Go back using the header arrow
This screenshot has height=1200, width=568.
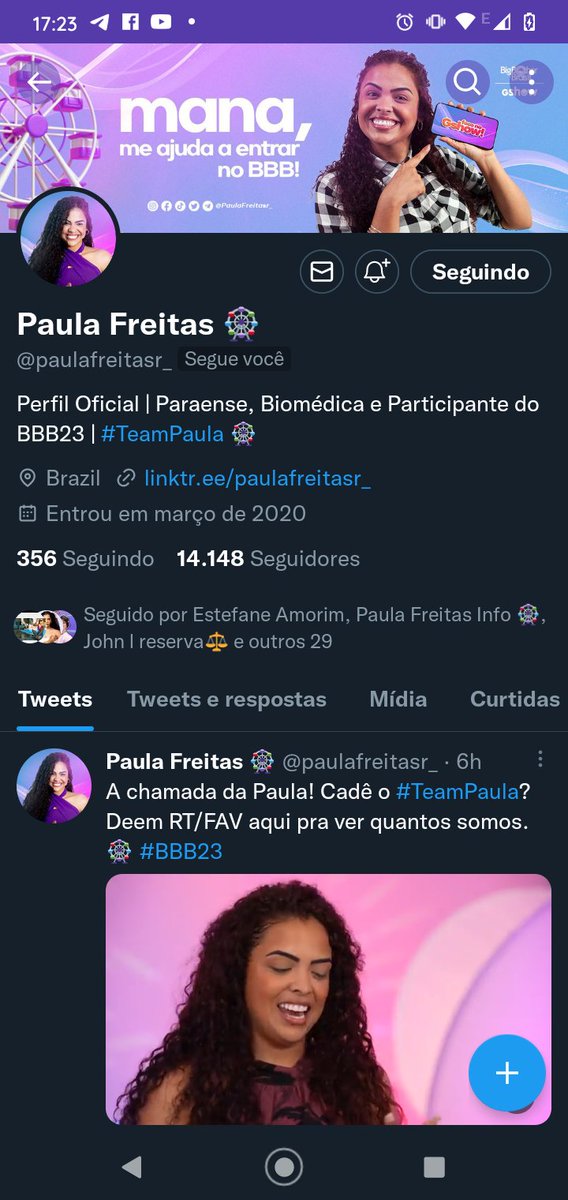pyautogui.click(x=39, y=82)
